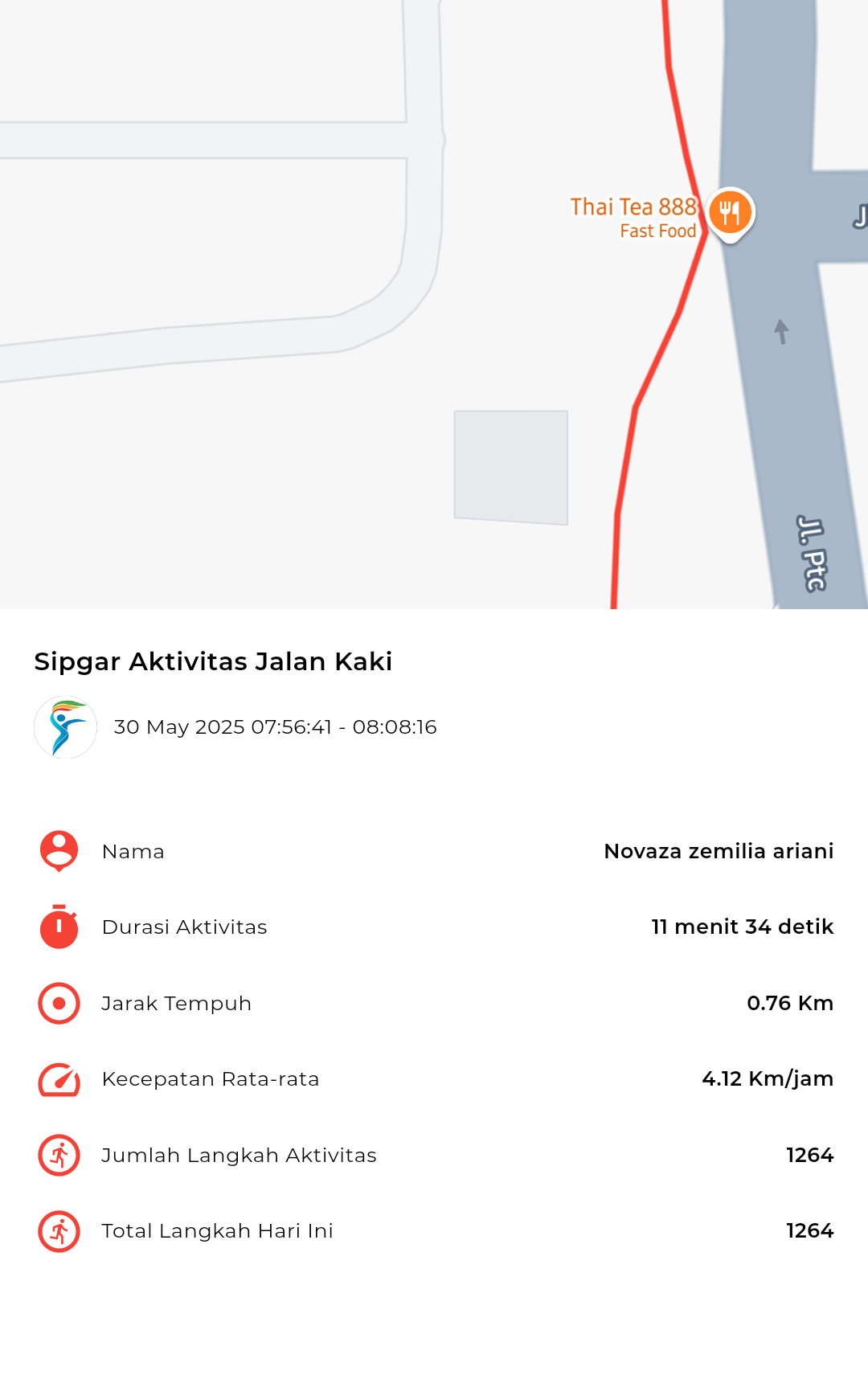Image resolution: width=868 pixels, height=1375 pixels.
Task: Tap the speedometer icon beside Kecepatan Rata-rata
Action: pyautogui.click(x=57, y=1078)
